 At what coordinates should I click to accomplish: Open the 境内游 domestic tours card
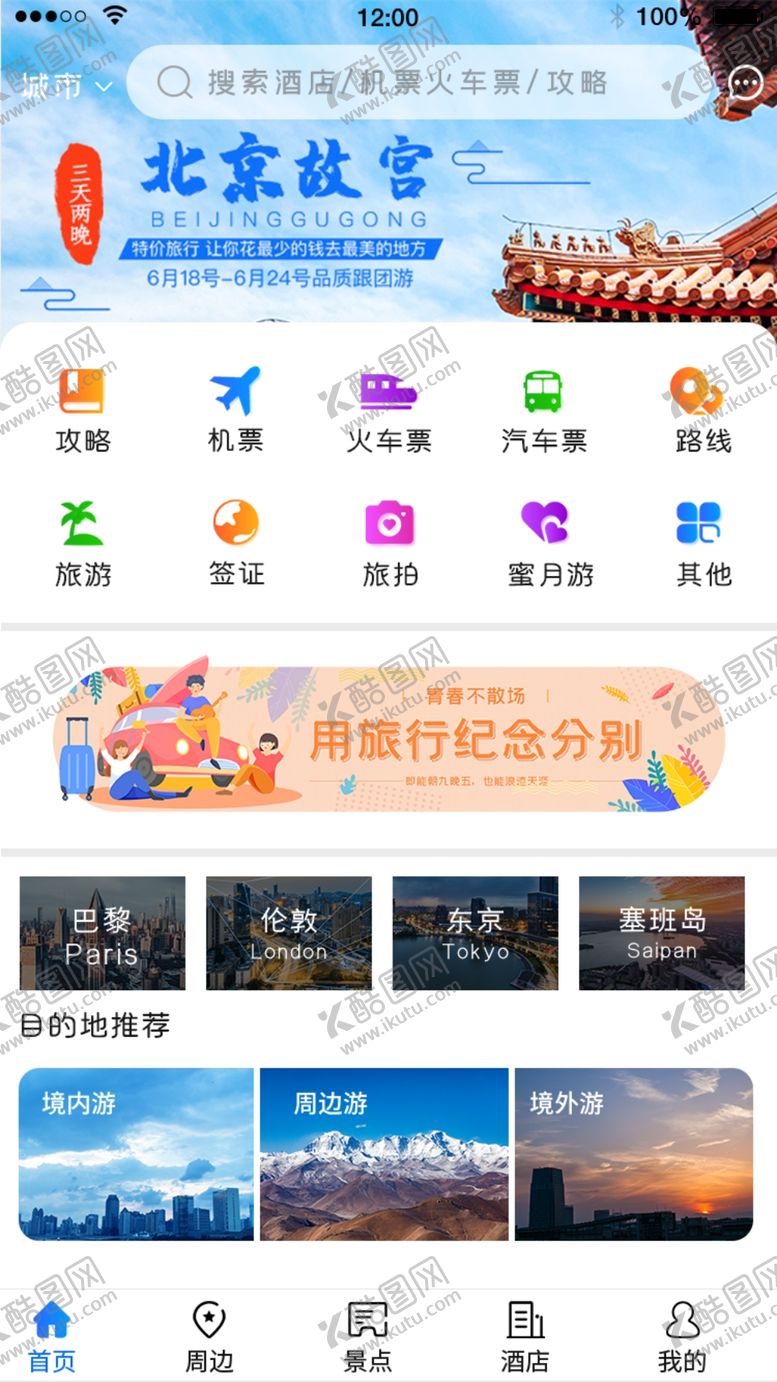[136, 1154]
